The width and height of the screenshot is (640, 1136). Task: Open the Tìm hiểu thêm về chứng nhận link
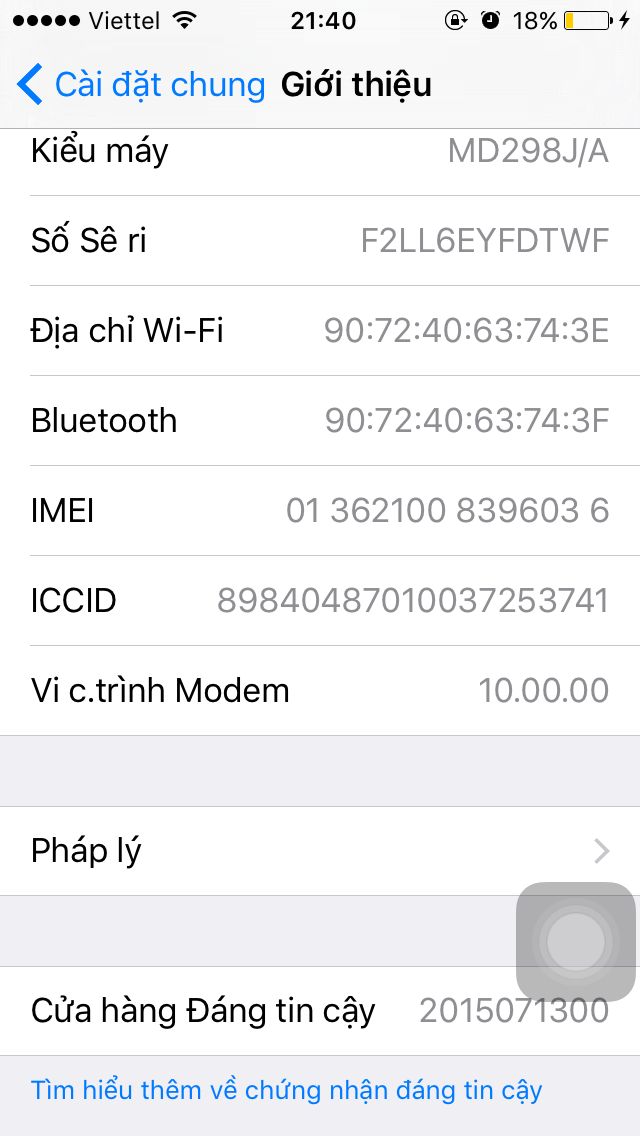(286, 1089)
